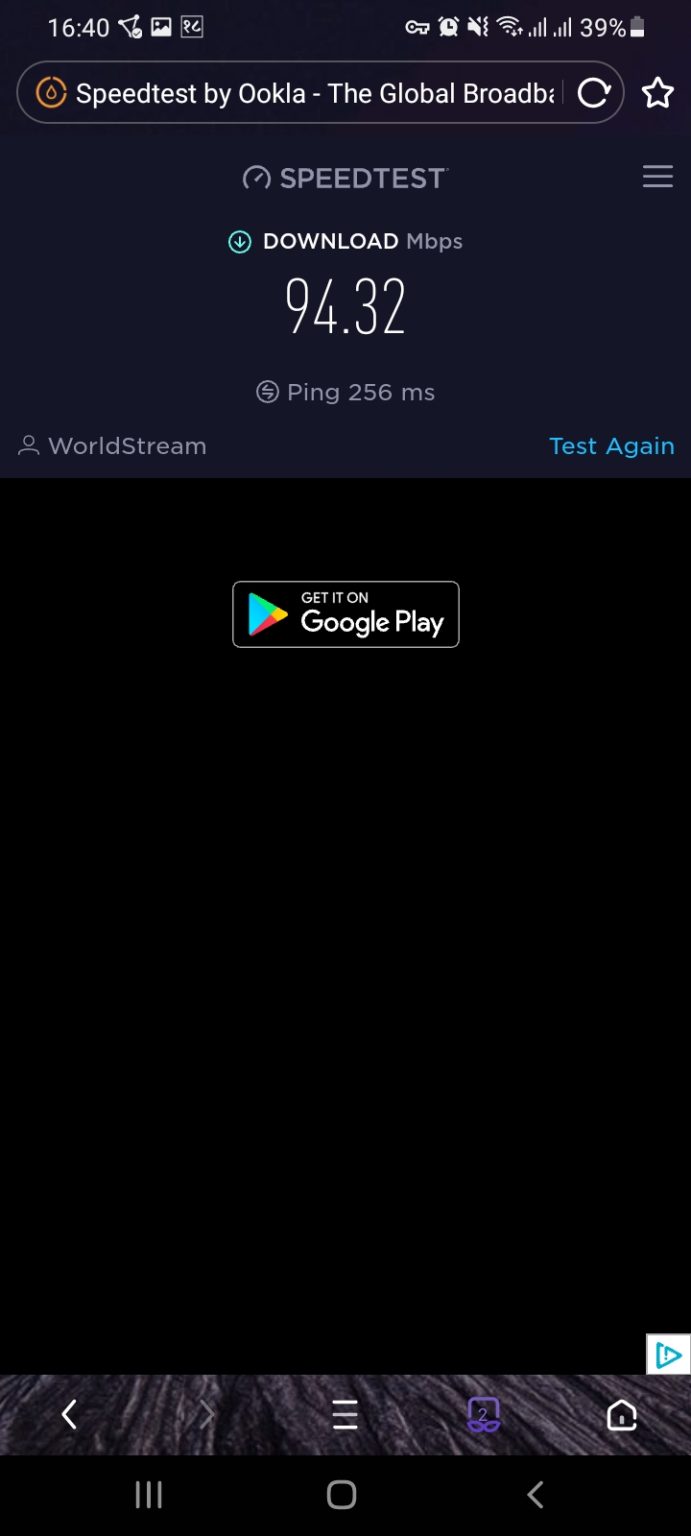Open the Get it on Google Play badge

click(x=346, y=614)
